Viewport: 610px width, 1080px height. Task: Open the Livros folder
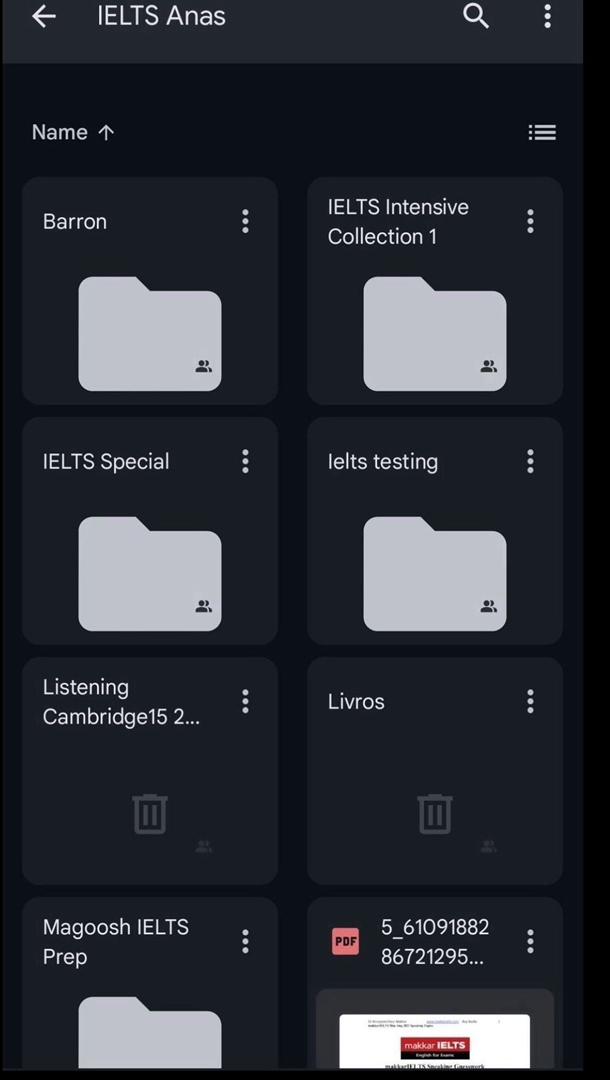click(435, 771)
